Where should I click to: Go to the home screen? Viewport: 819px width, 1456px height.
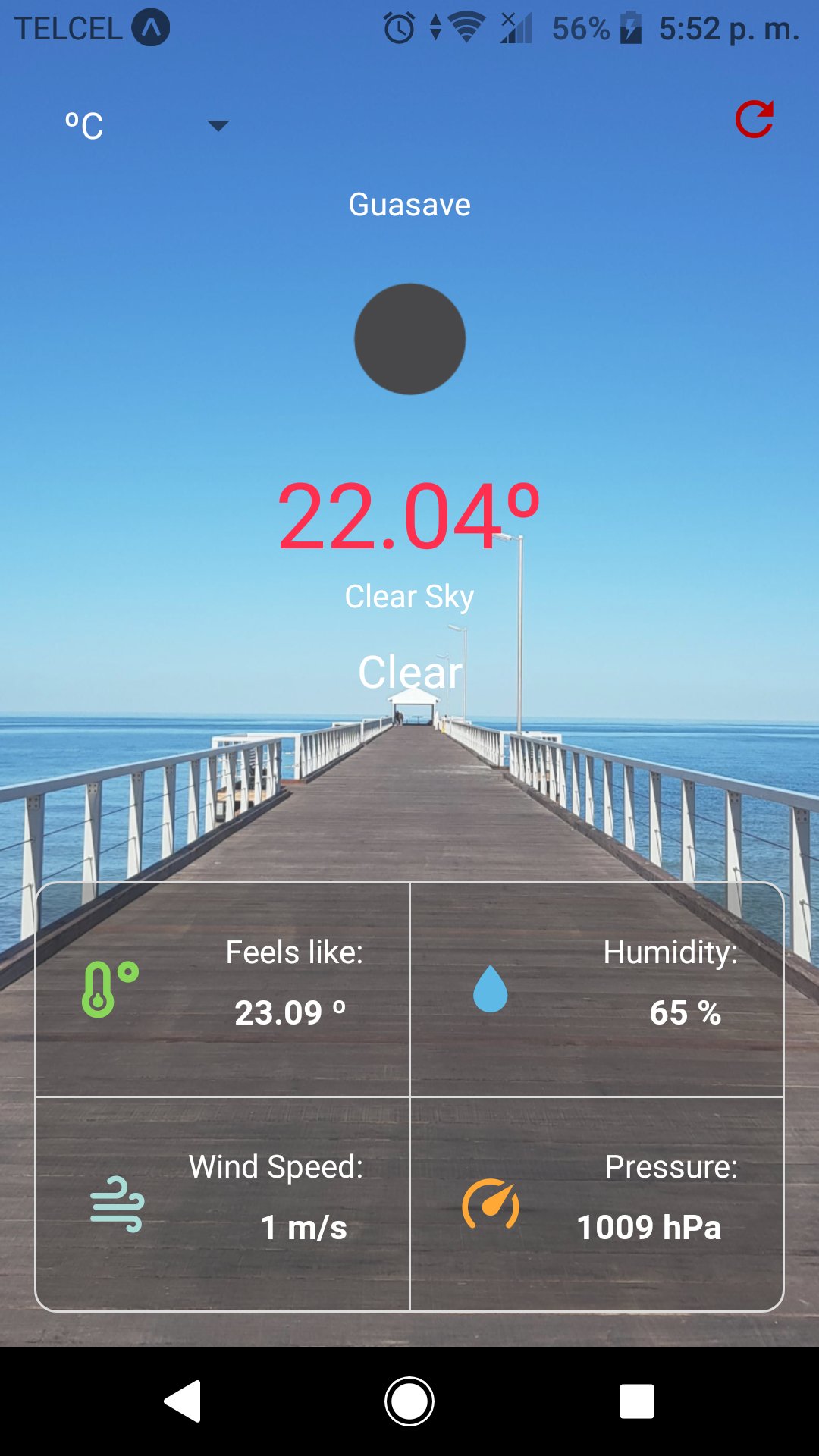[409, 1401]
